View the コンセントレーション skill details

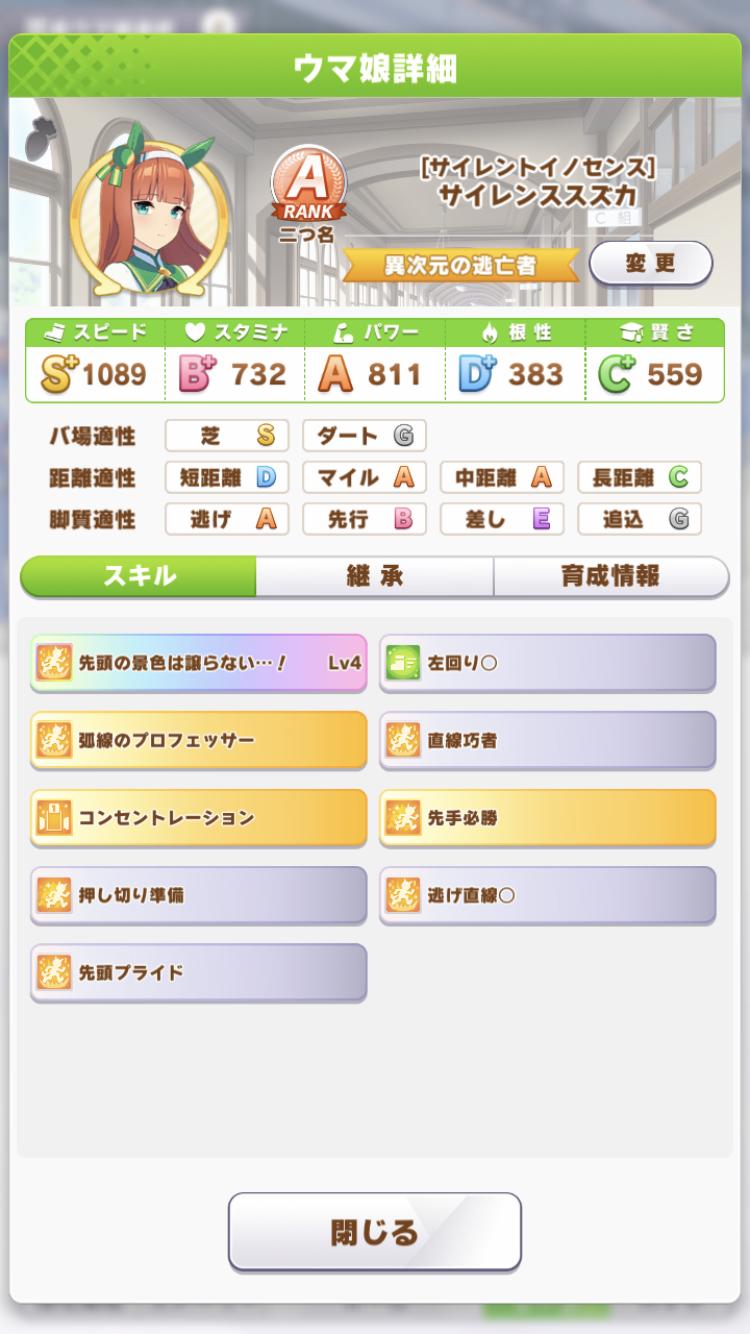[198, 818]
